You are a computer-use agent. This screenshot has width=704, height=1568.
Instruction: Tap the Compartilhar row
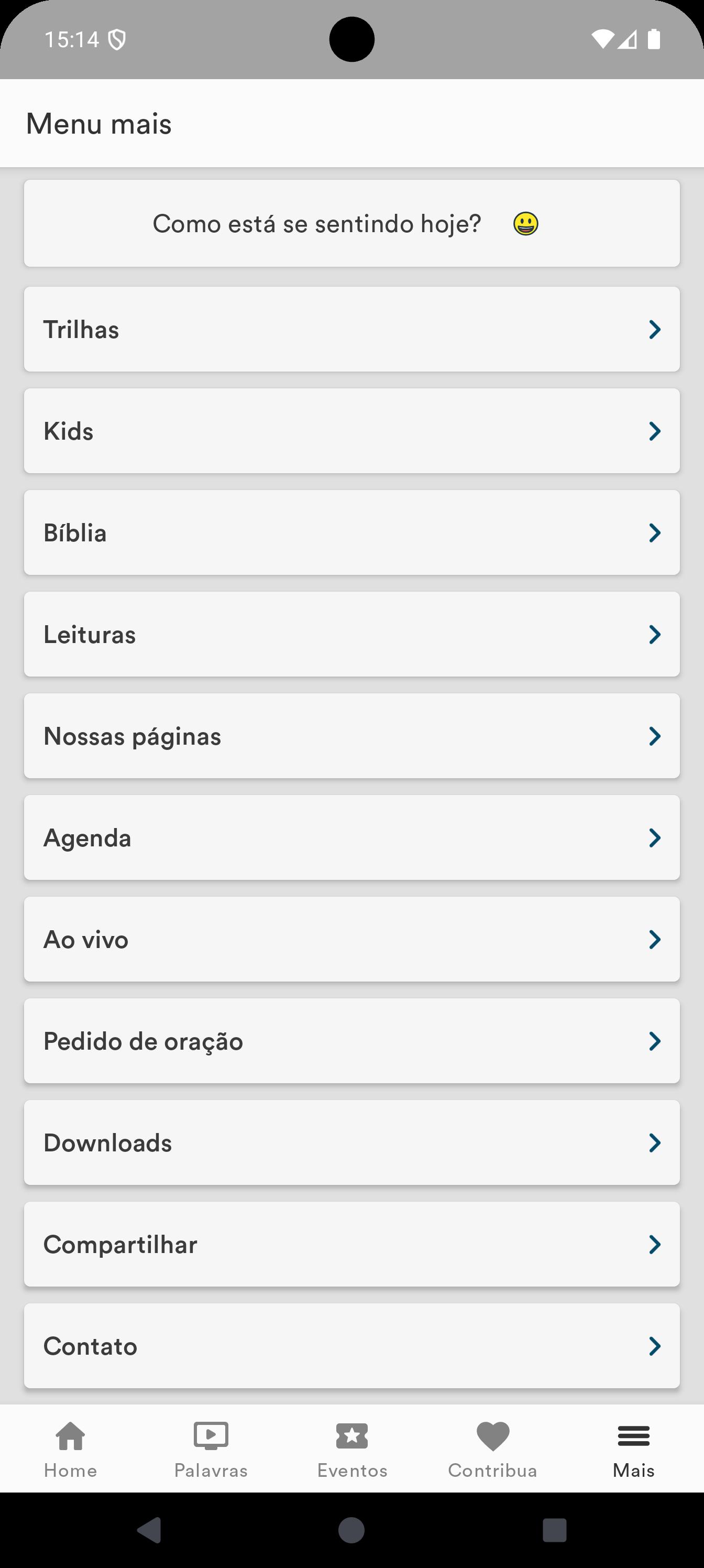pos(351,1244)
